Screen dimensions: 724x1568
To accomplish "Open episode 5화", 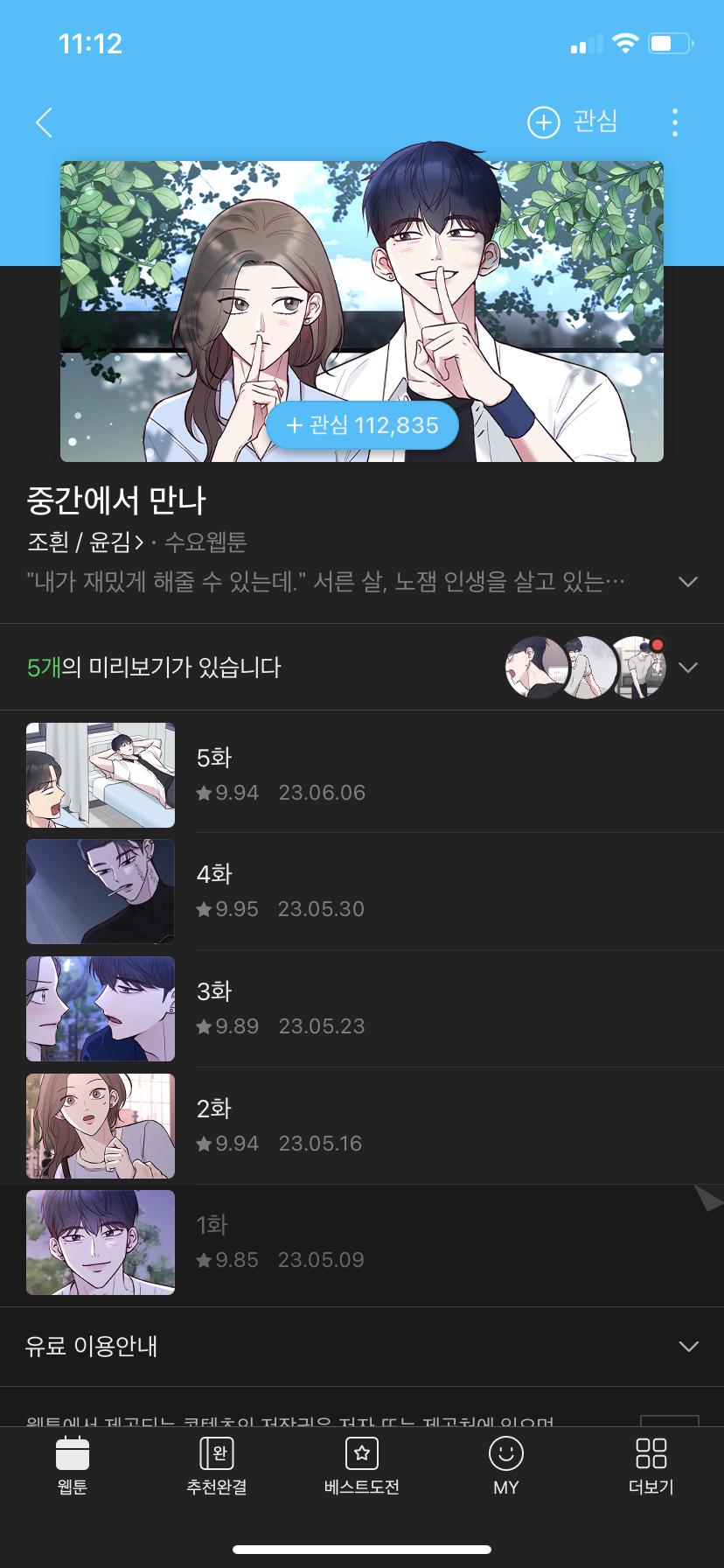I will click(362, 775).
